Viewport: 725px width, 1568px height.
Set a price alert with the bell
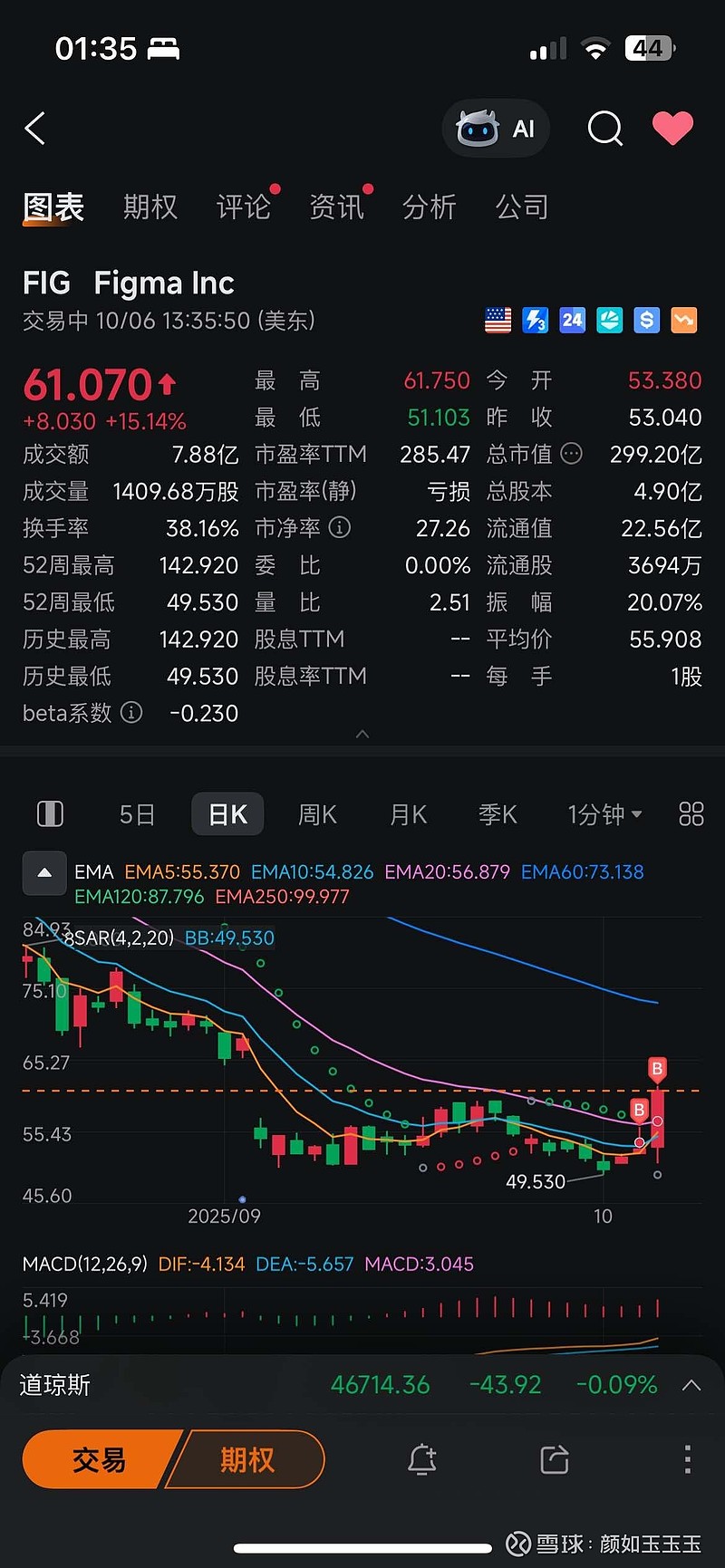(421, 1459)
